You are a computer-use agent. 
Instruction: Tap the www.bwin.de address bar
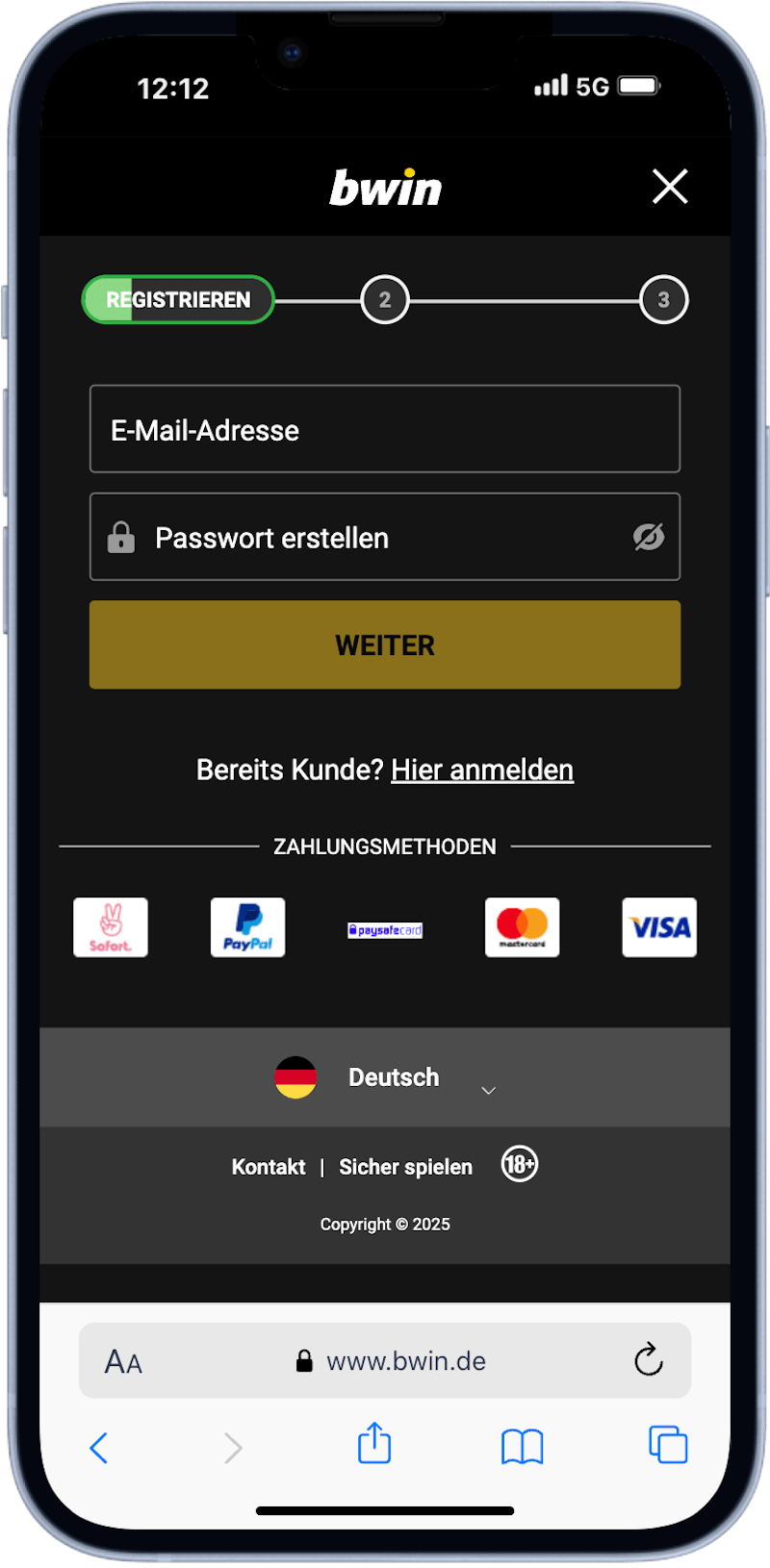(x=404, y=1361)
